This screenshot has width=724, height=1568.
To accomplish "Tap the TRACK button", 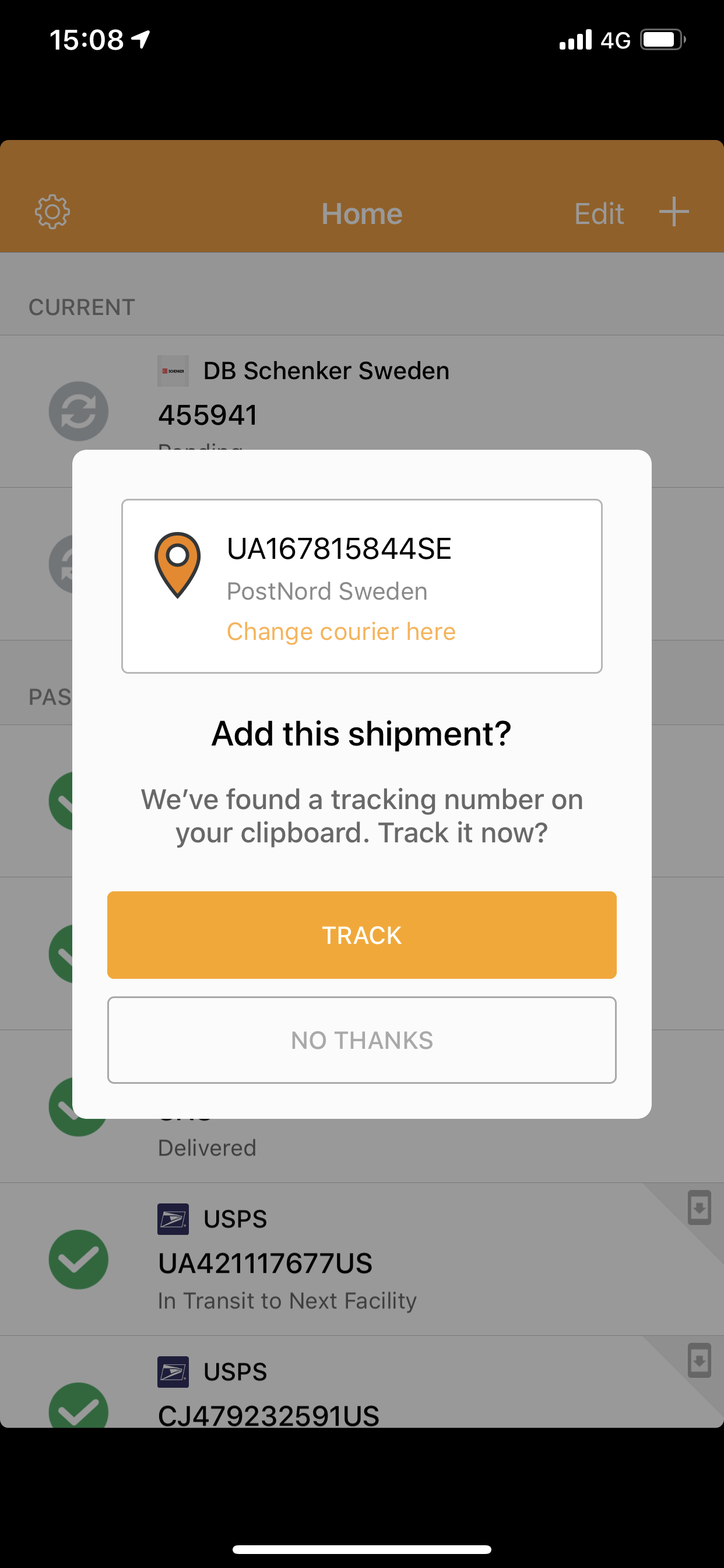I will (x=362, y=935).
